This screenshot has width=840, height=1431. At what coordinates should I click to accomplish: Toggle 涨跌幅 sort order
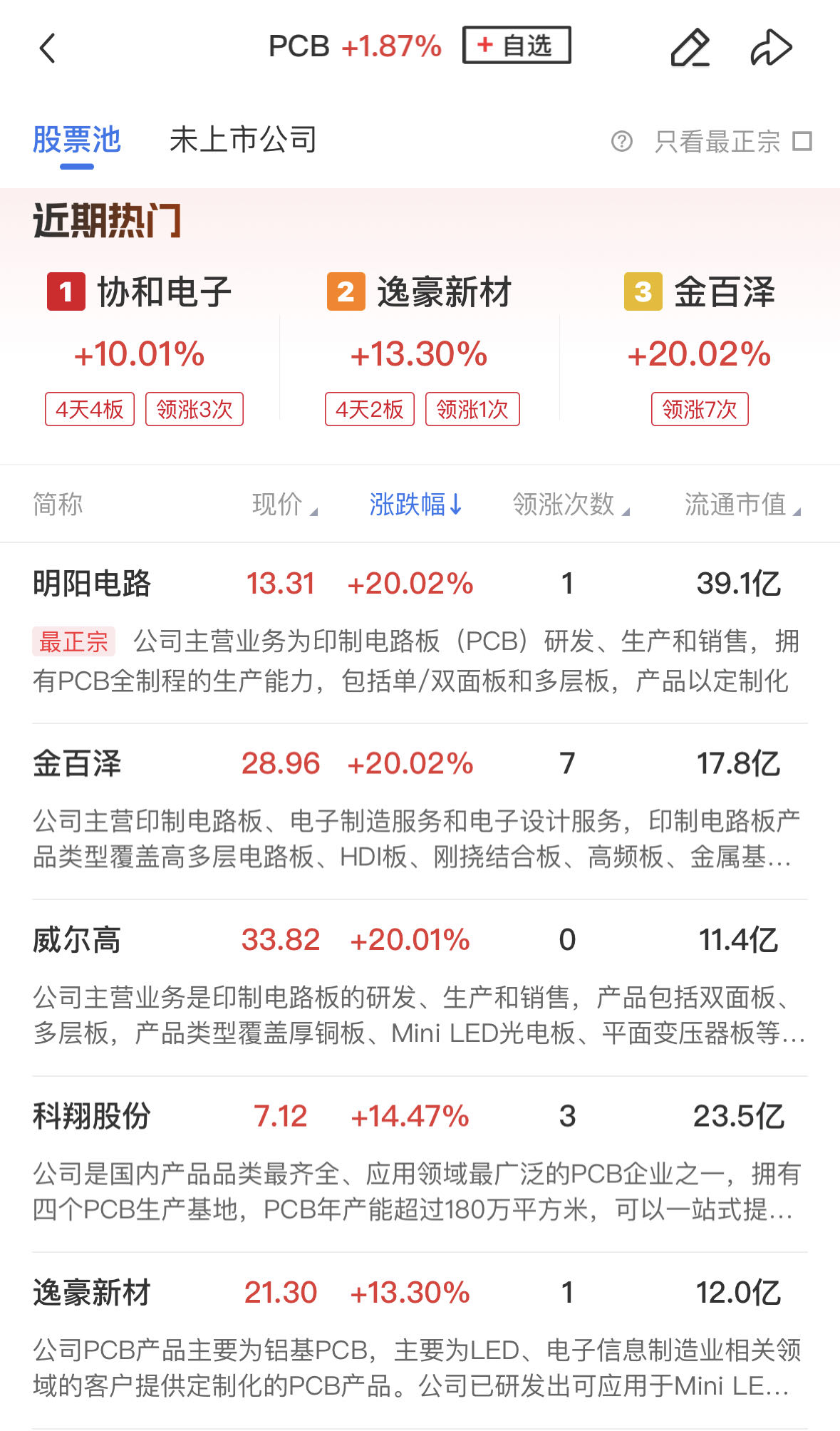(415, 505)
